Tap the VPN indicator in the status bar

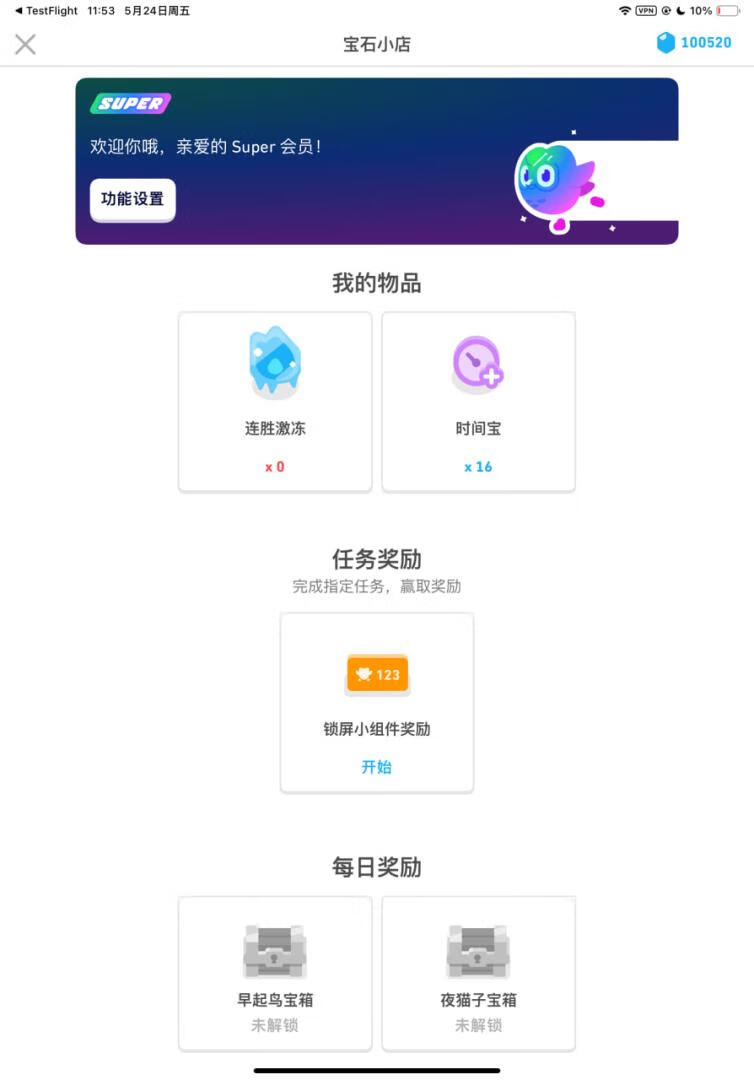[644, 10]
